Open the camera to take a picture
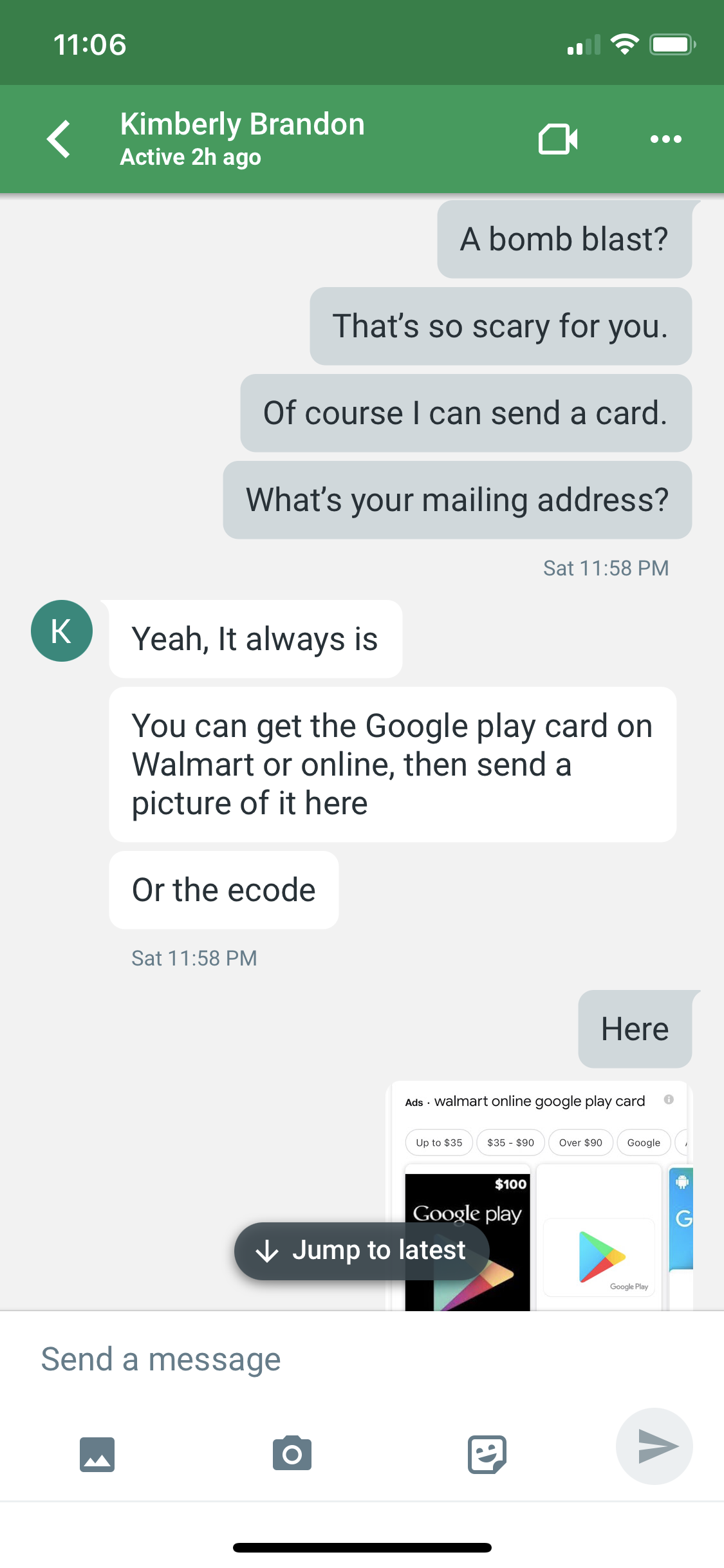Viewport: 724px width, 1568px height. (x=292, y=1453)
